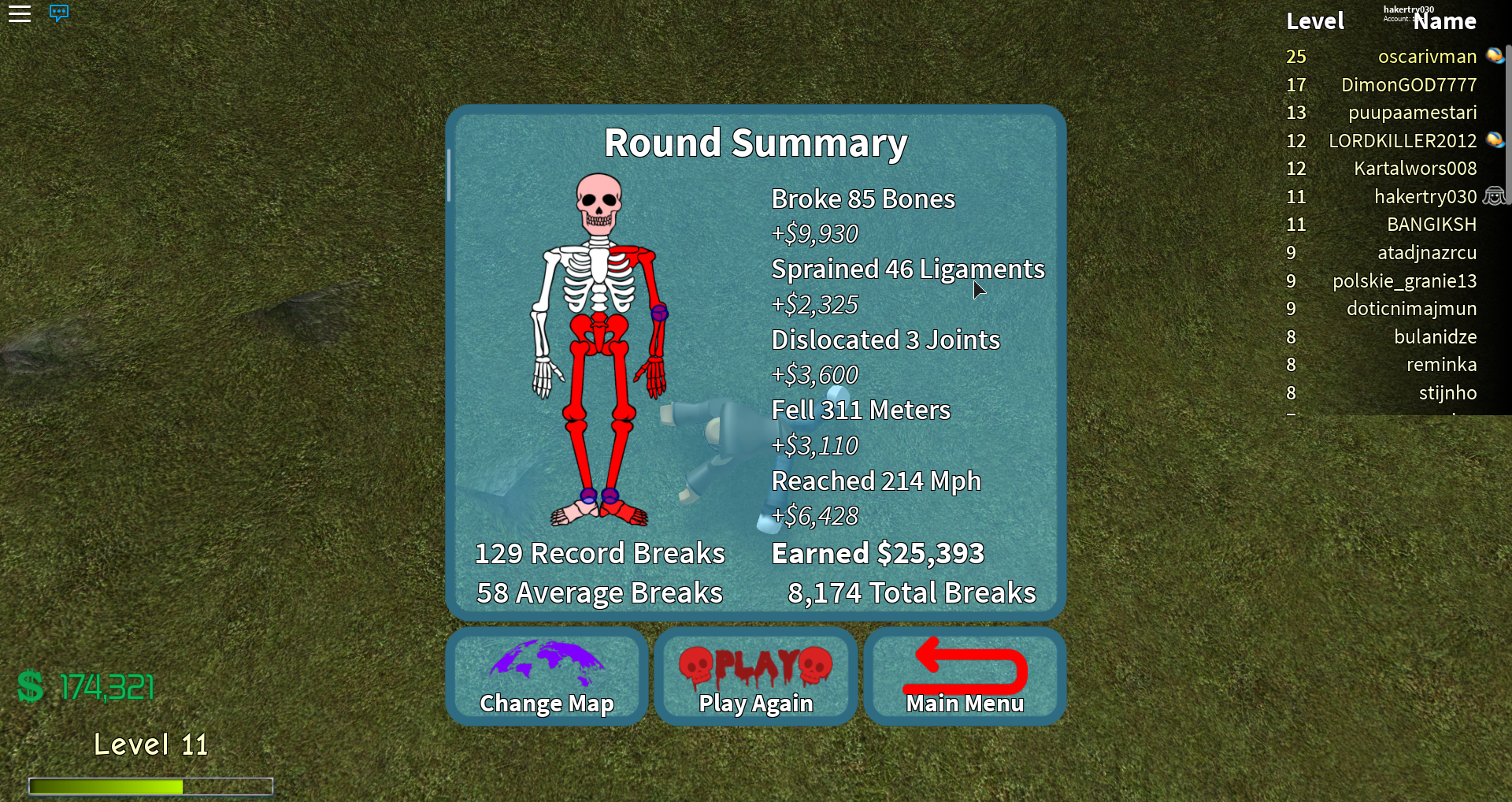
Task: Open polskie_granie13 player entry
Action: pos(1404,281)
